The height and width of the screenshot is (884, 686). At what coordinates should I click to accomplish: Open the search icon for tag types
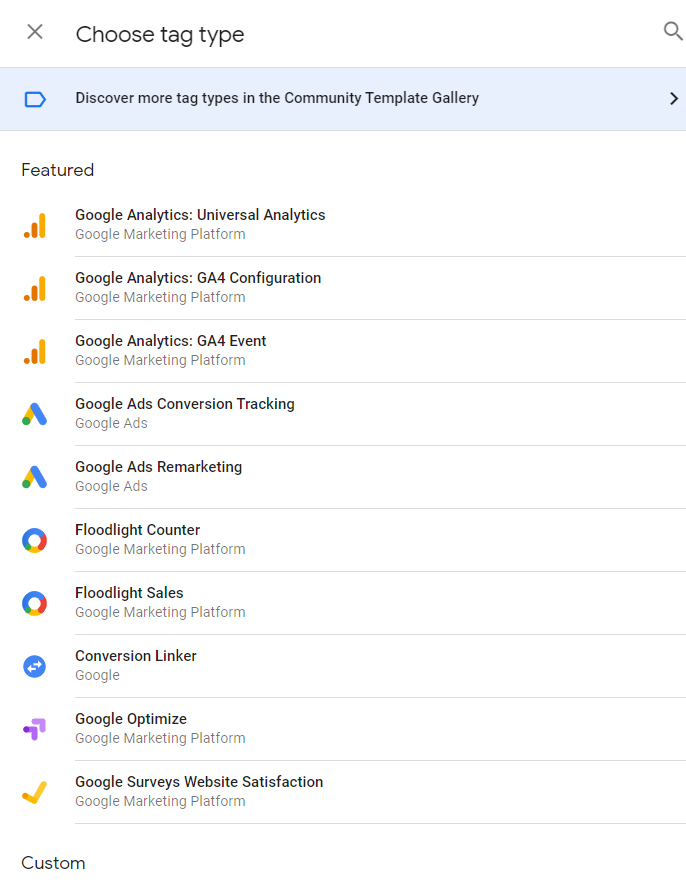click(x=673, y=31)
